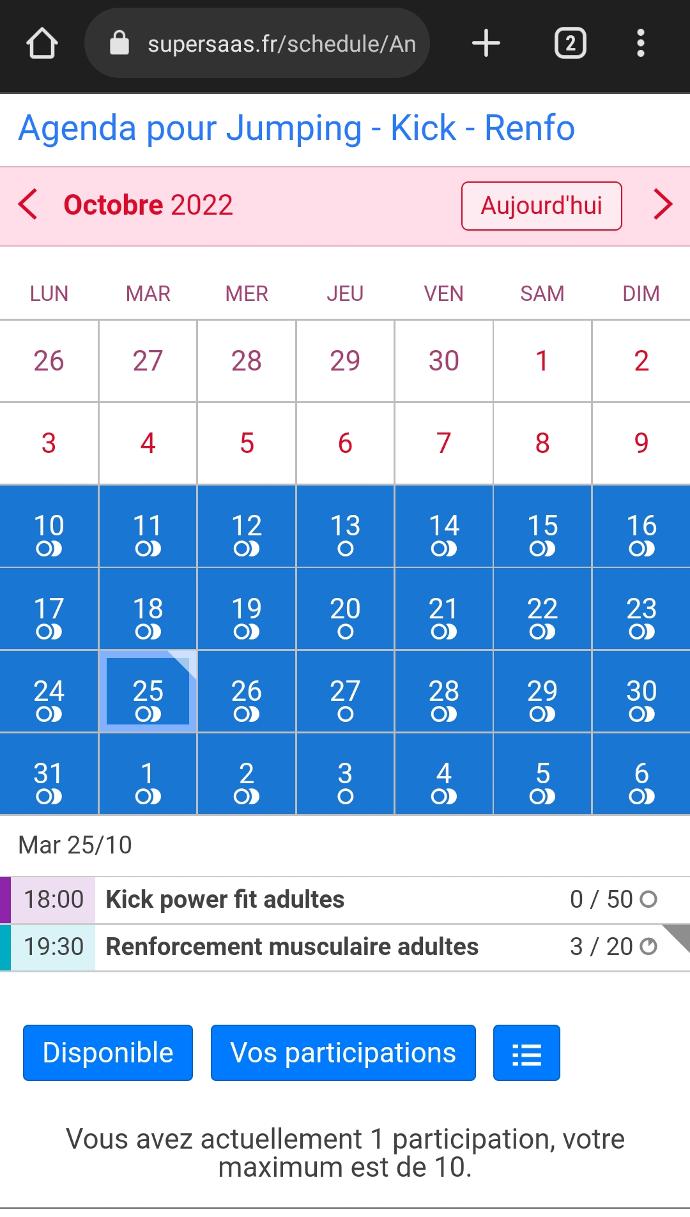The image size is (690, 1217).
Task: Open the 19:30 Renforcement musculaire adultes class
Action: pyautogui.click(x=330, y=946)
